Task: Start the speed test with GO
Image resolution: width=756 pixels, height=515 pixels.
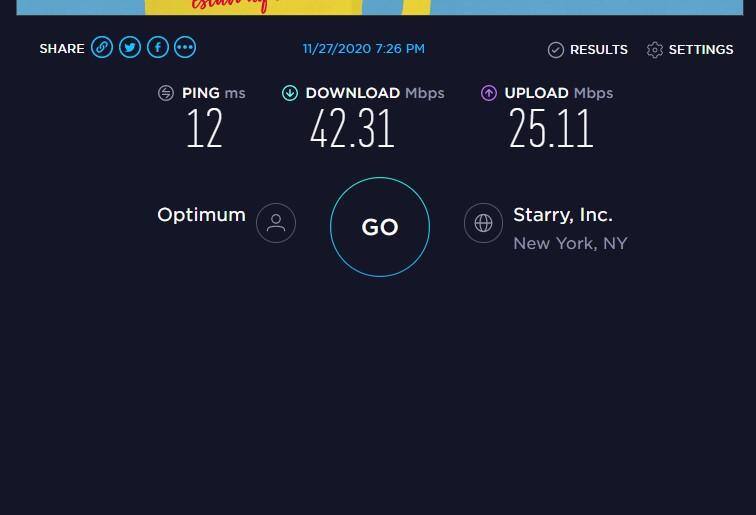Action: 380,227
